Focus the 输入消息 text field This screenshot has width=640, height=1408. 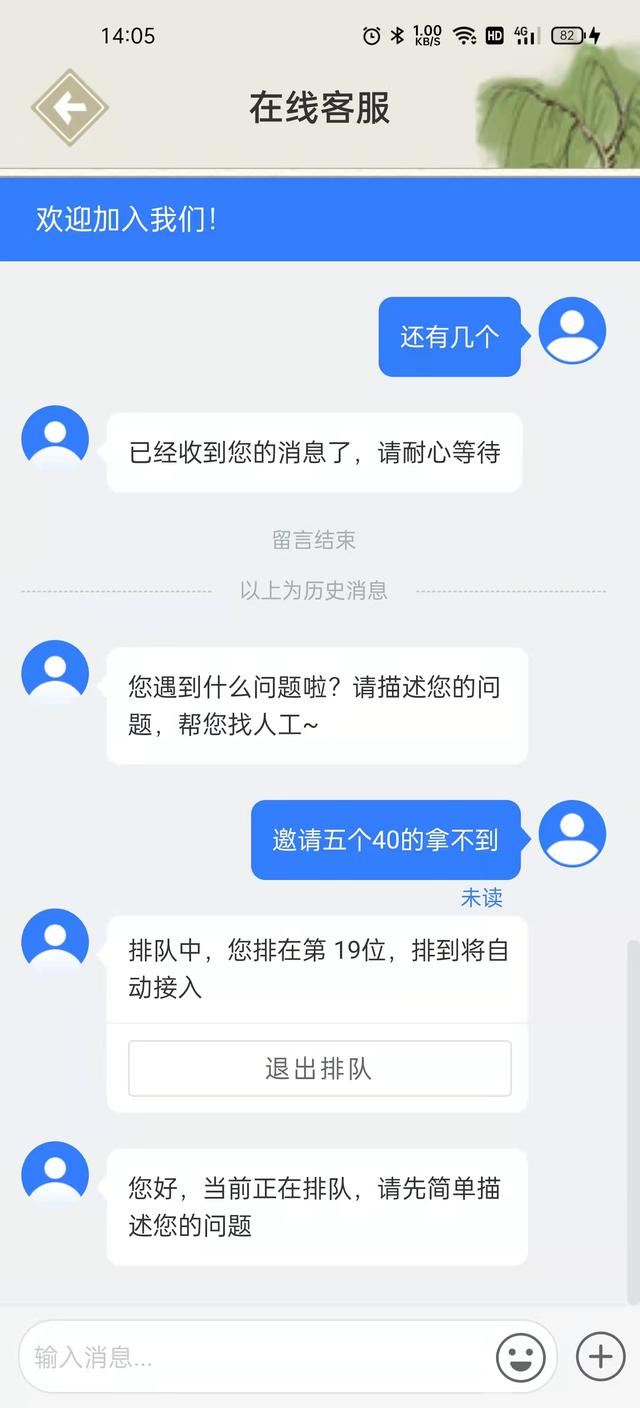255,1357
